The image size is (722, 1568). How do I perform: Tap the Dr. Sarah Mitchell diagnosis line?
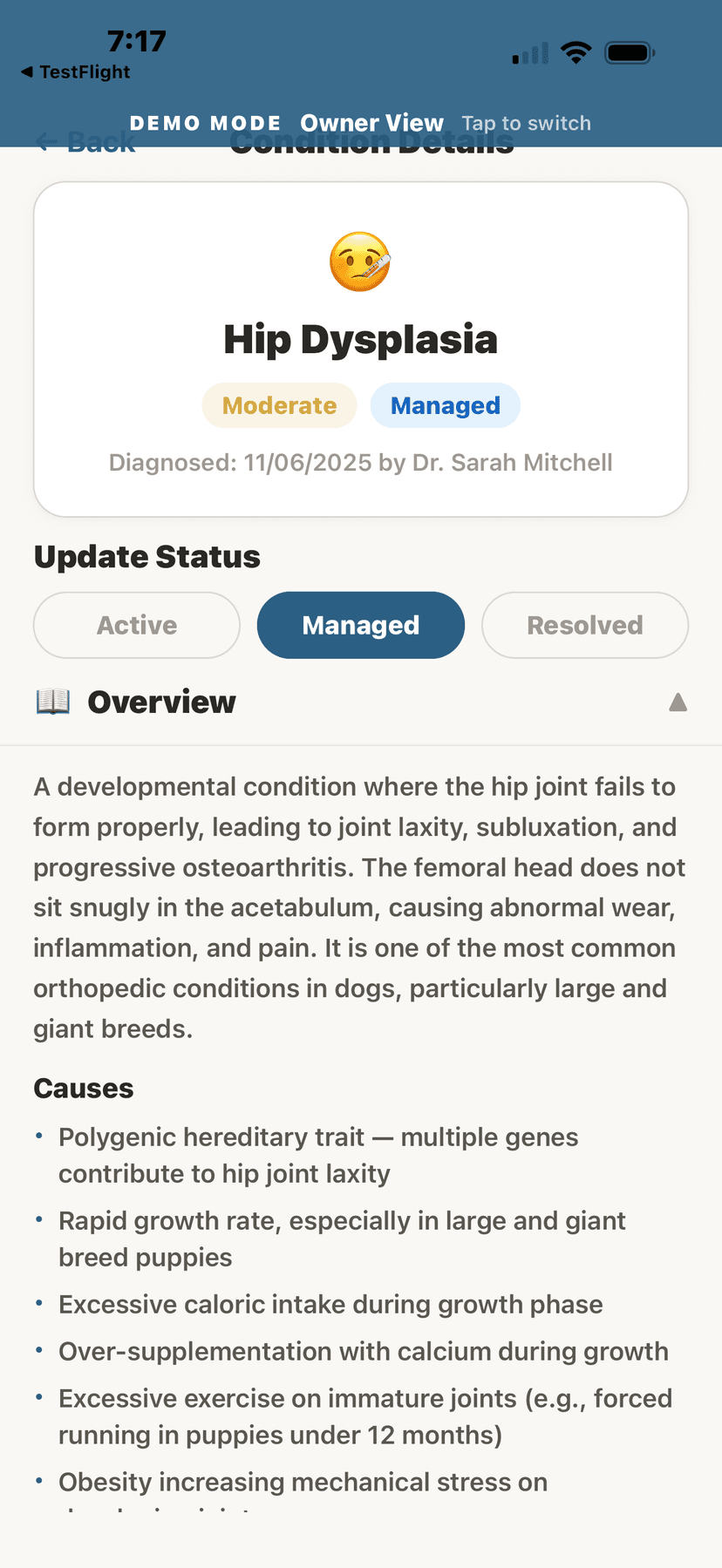point(360,463)
